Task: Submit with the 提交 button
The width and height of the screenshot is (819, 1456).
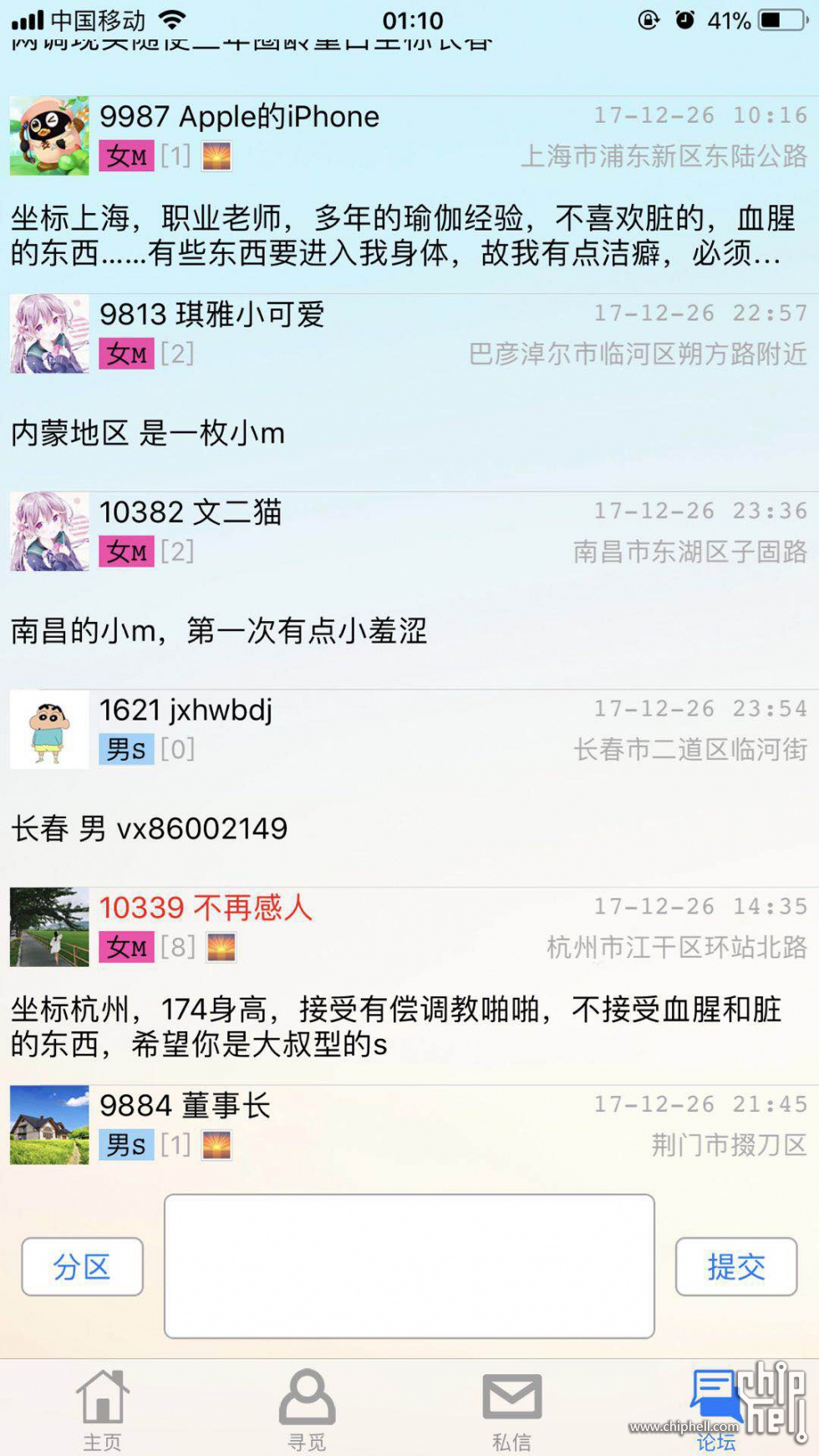Action: click(735, 1266)
